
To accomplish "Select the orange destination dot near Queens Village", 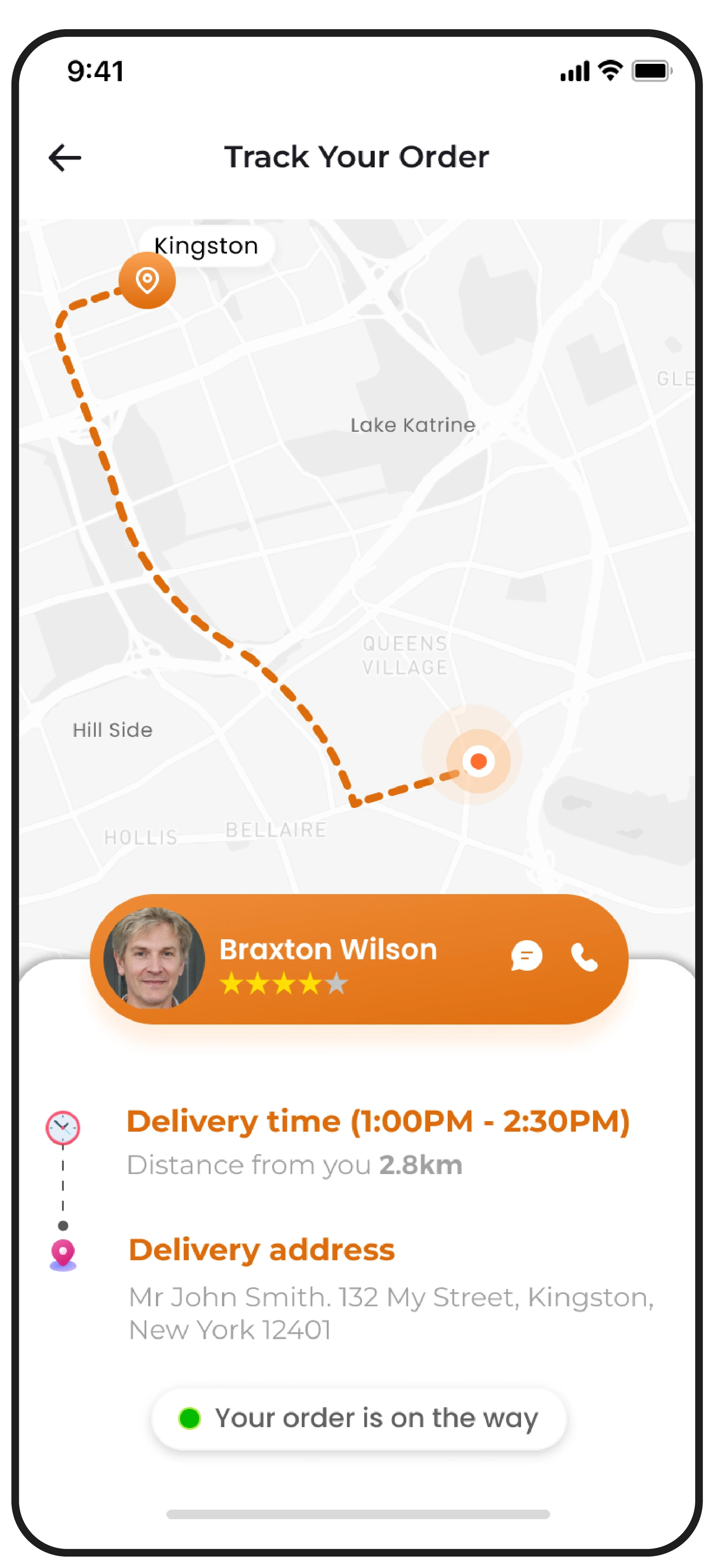I will pyautogui.click(x=478, y=761).
